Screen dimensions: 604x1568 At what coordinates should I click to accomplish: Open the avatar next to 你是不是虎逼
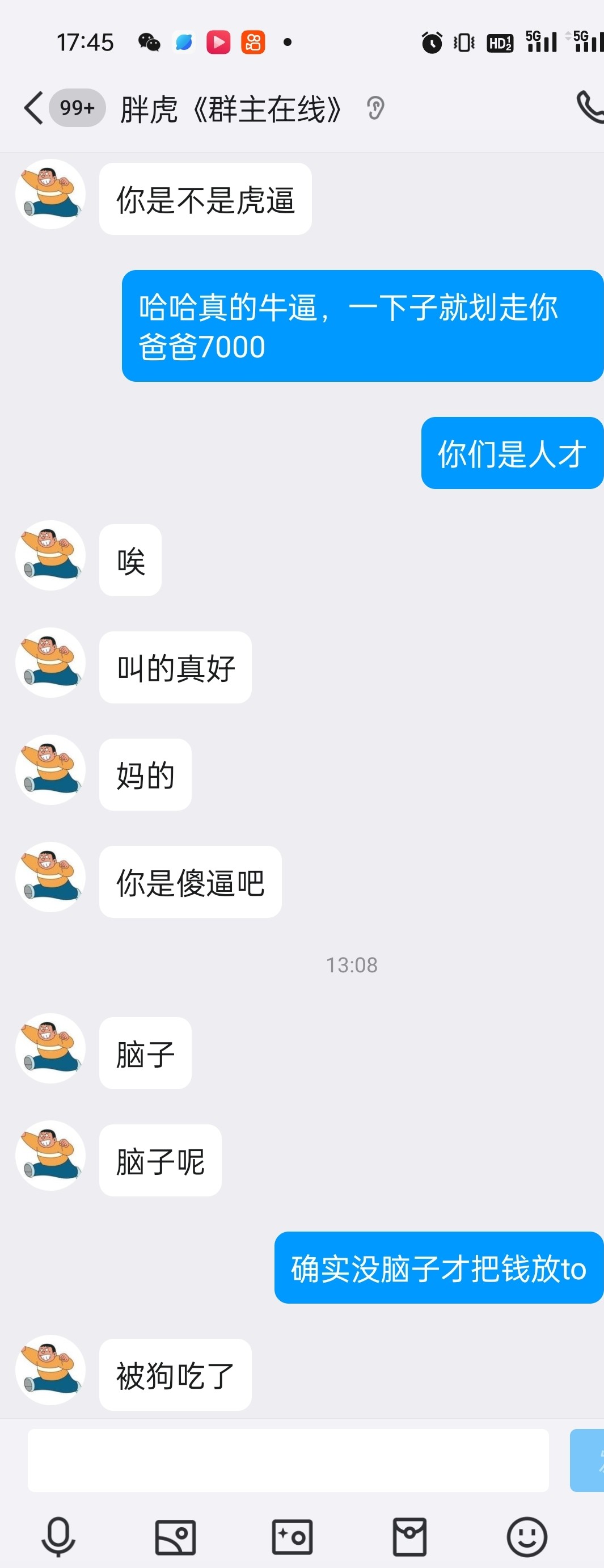(50, 194)
